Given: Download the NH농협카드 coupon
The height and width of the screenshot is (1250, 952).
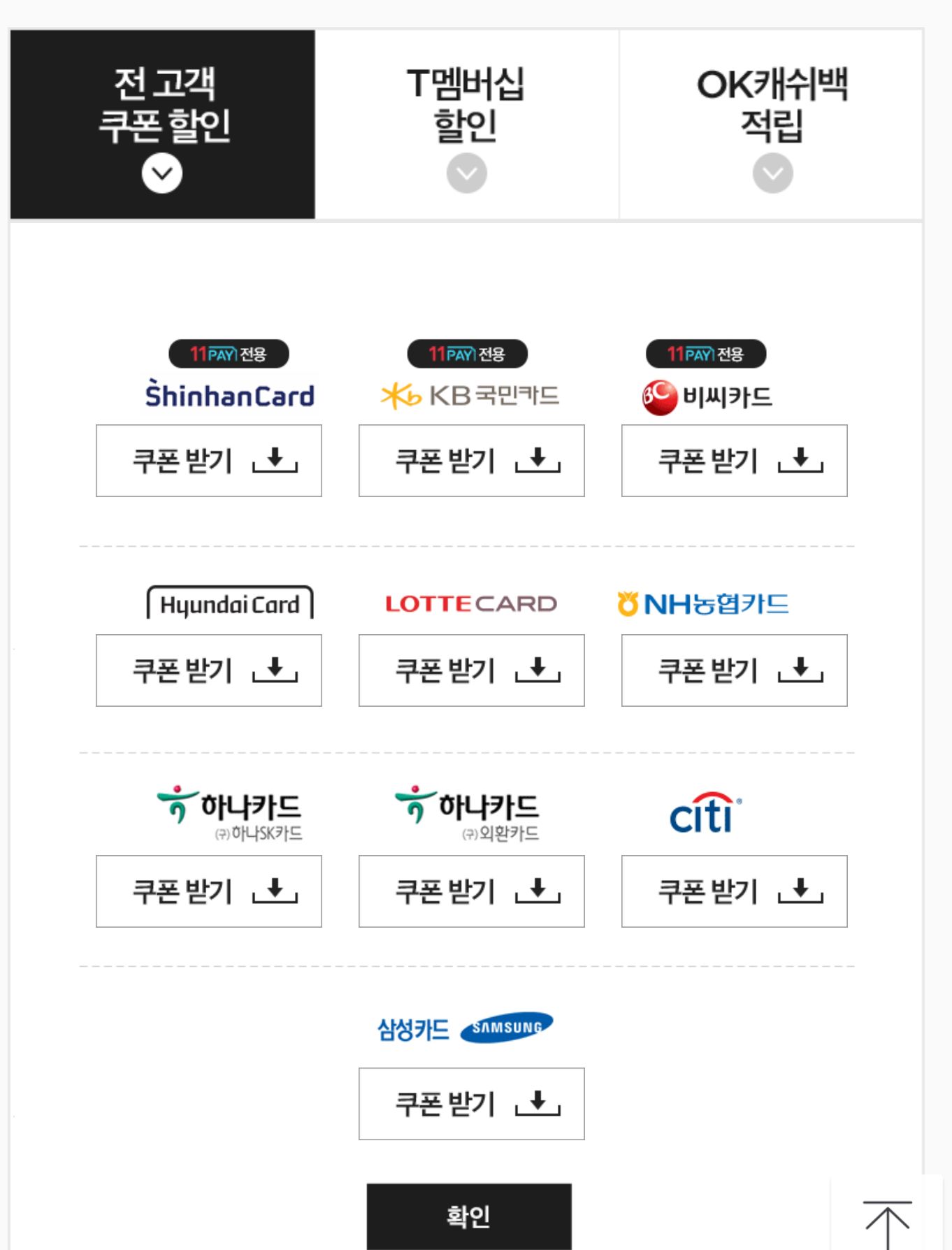Looking at the screenshot, I should tap(734, 670).
